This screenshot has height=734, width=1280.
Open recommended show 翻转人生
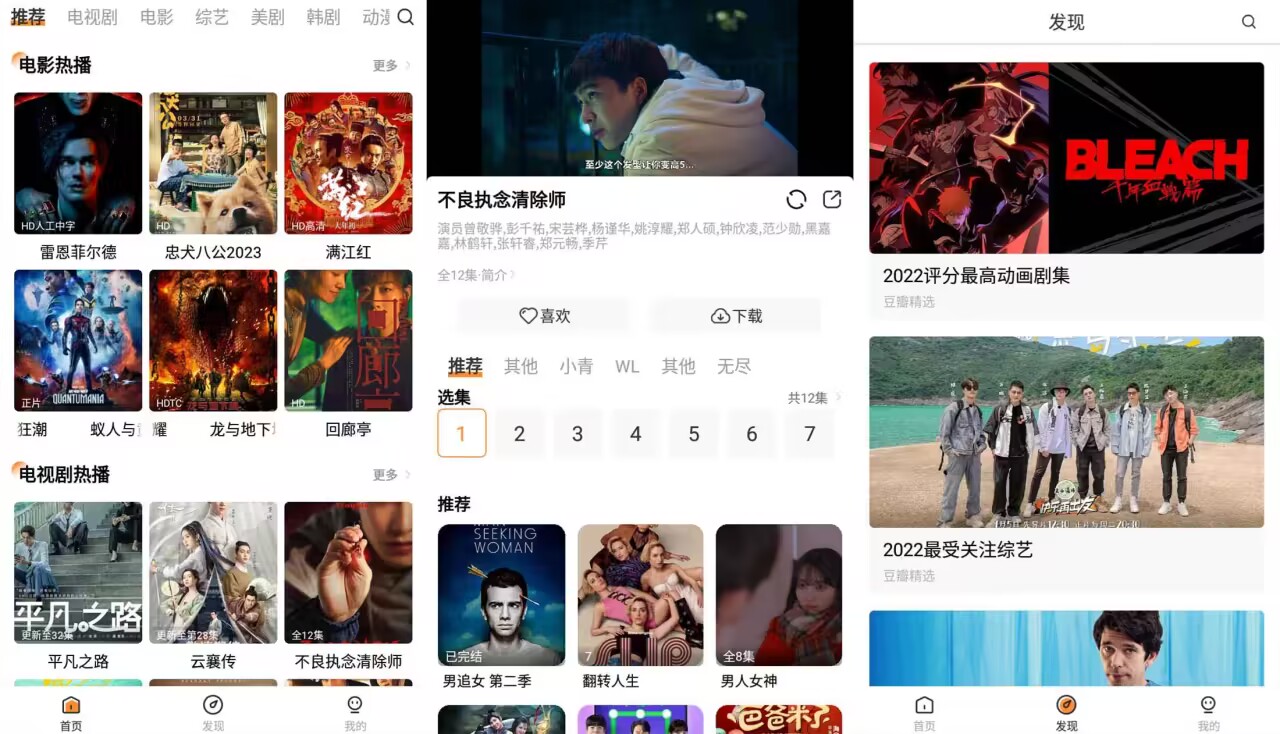(640, 595)
